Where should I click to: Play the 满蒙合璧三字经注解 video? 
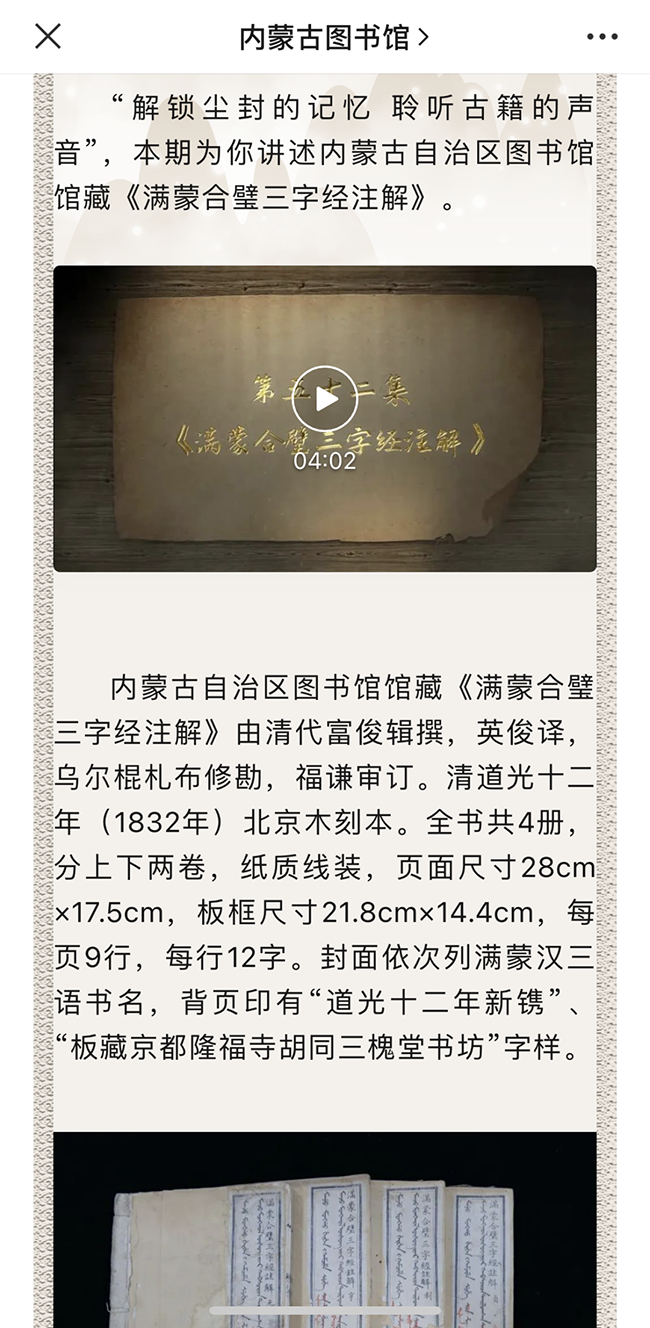coord(325,399)
